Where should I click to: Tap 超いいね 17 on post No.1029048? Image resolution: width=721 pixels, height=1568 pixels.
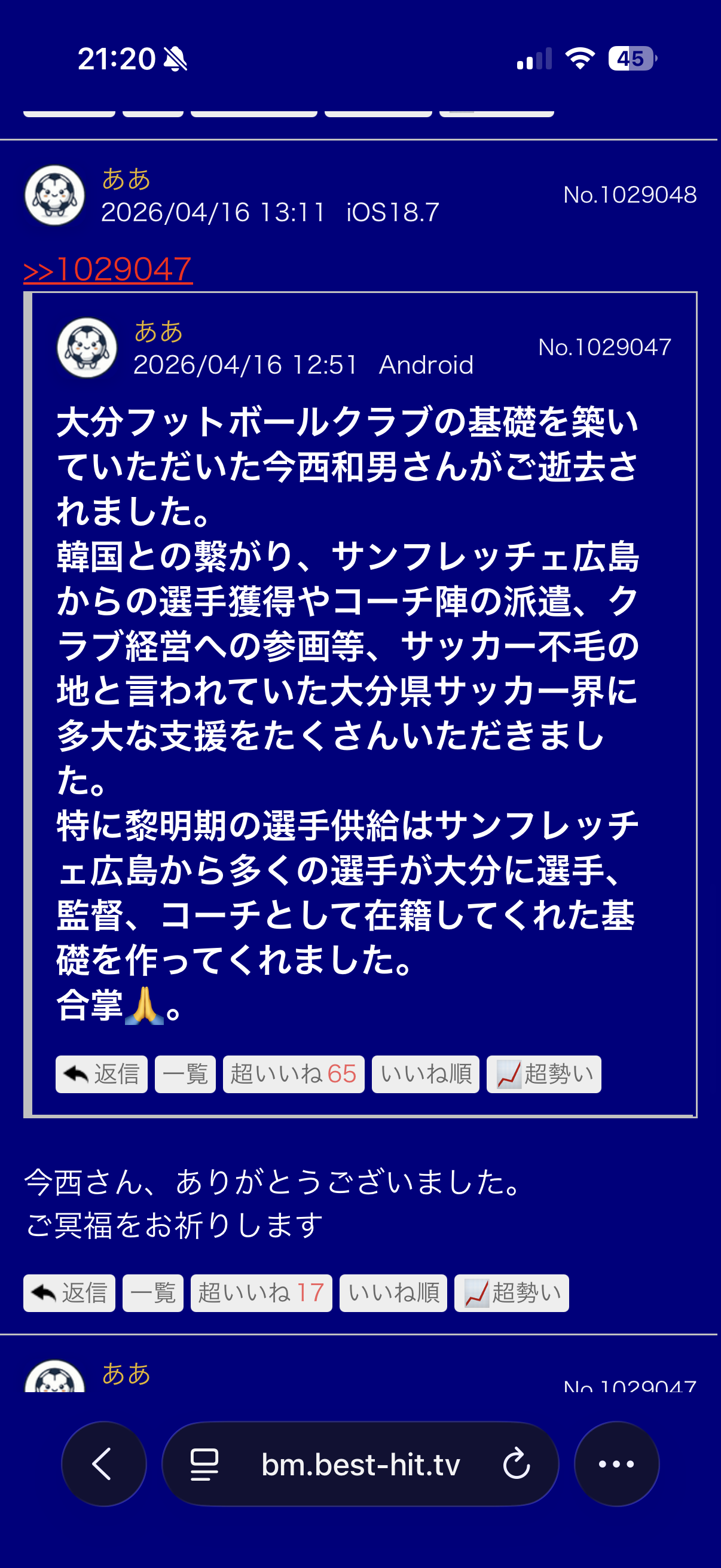tap(261, 1294)
